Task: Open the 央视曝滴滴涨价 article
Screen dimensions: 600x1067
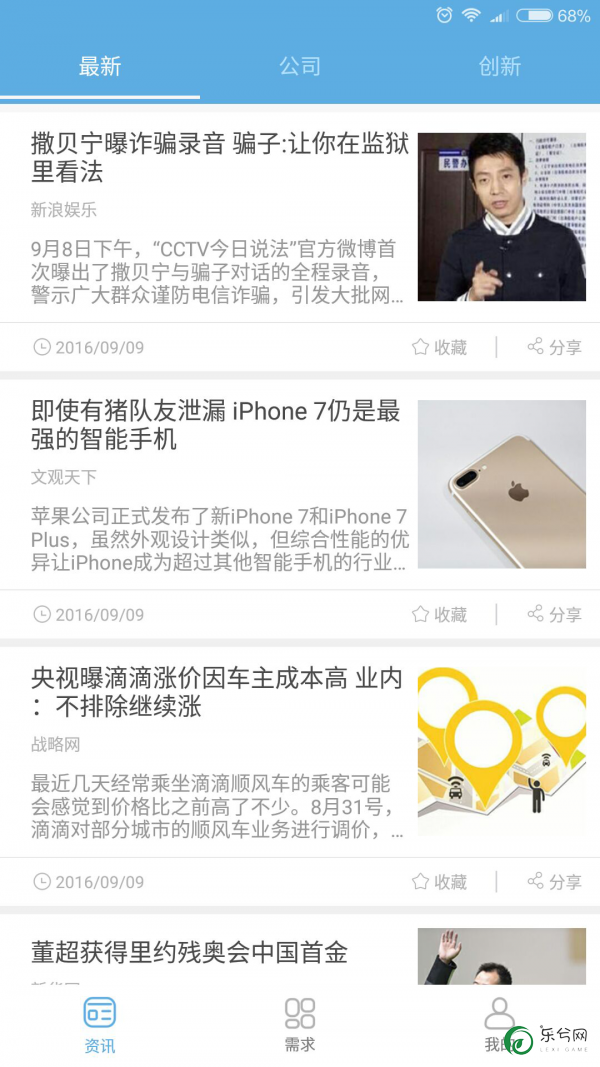Action: 300,752
